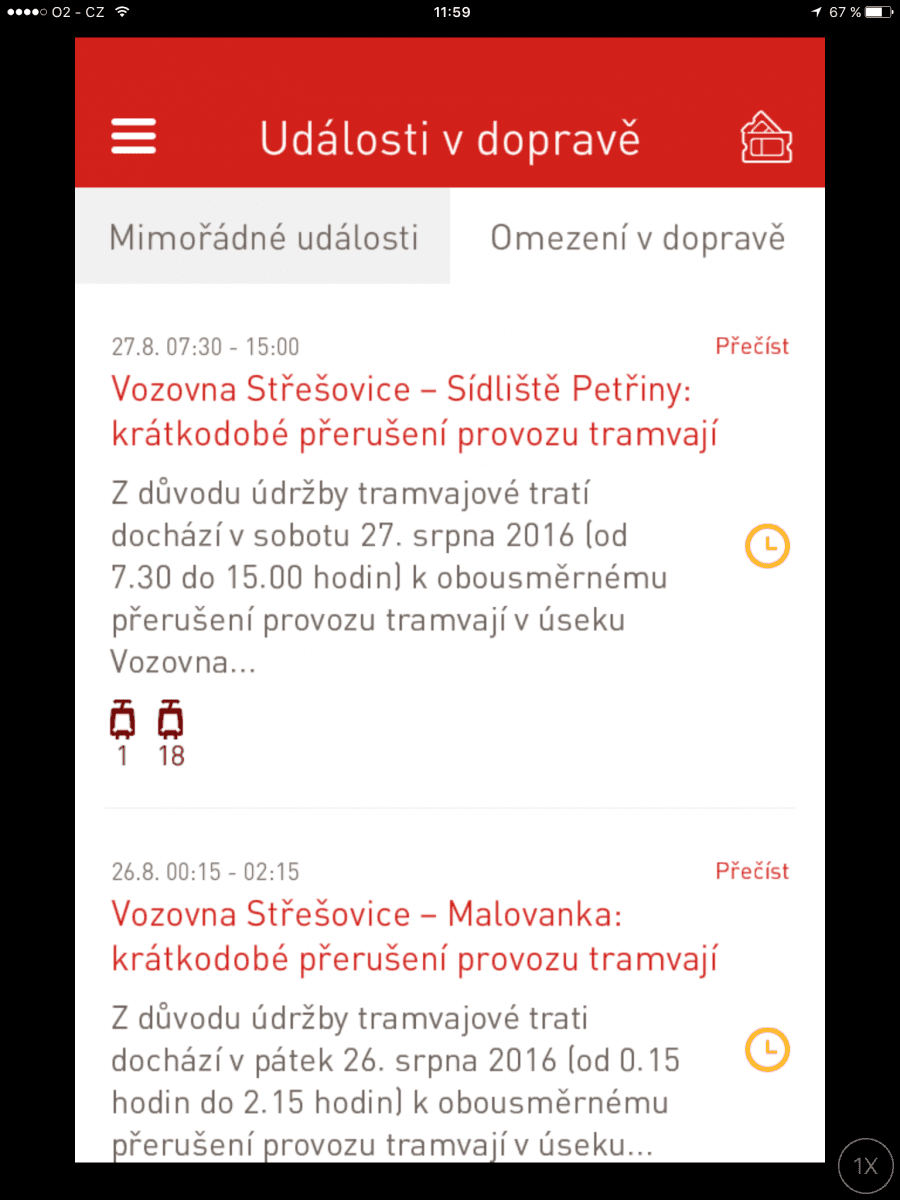
Task: Click Přečíst for the Petřiny disruption
Action: [x=752, y=345]
